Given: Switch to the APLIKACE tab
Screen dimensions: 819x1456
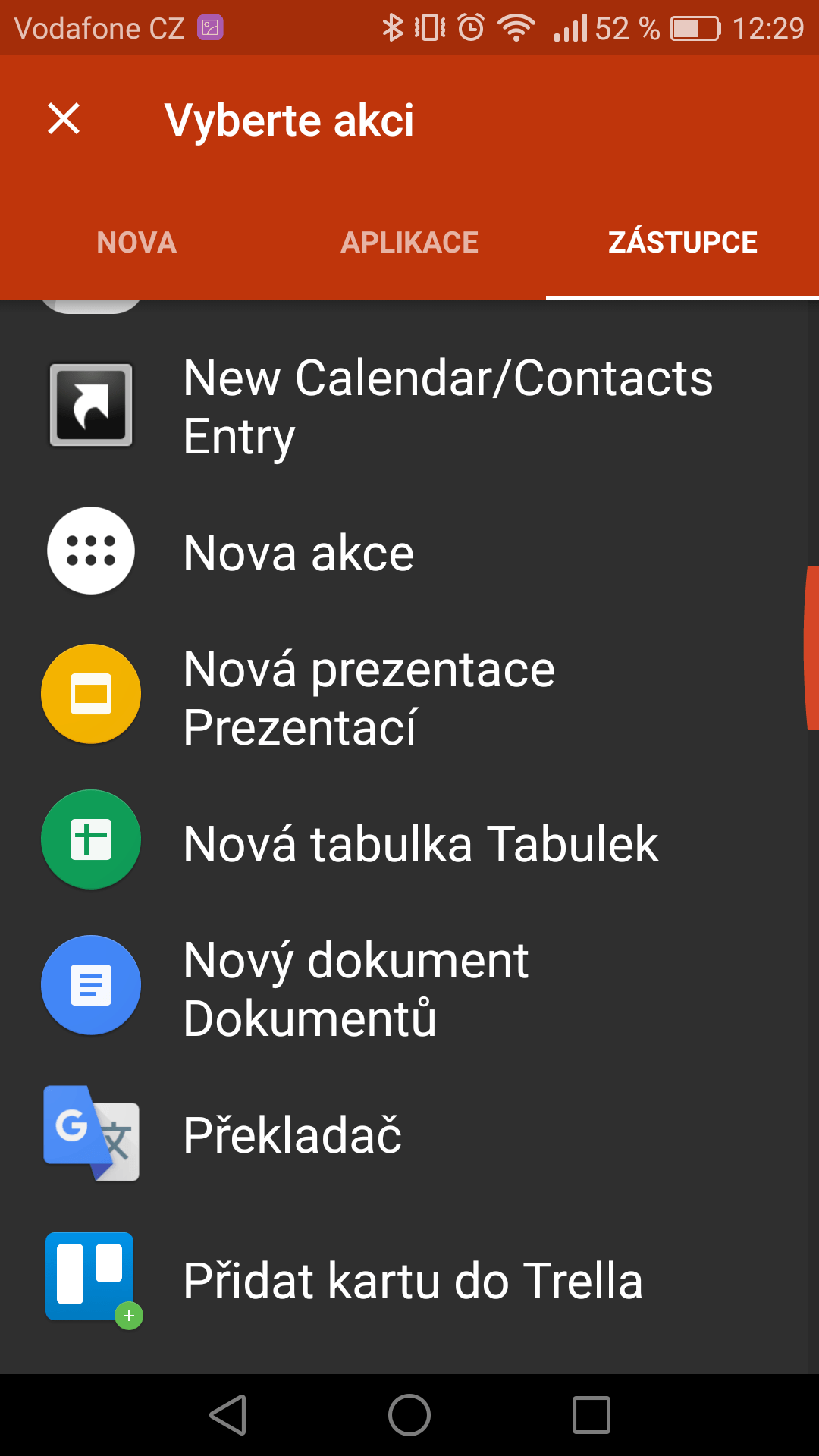Looking at the screenshot, I should coord(409,243).
